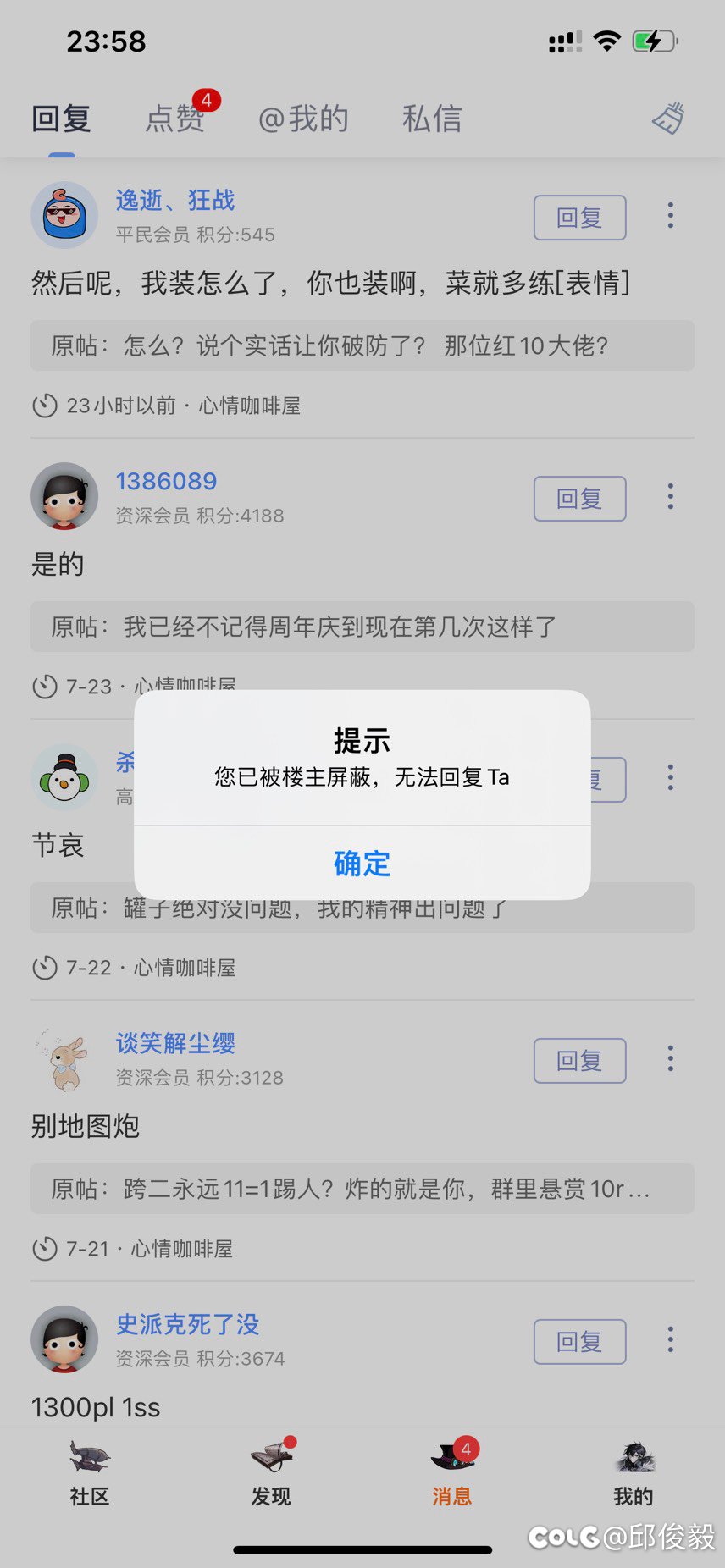Open the 消息 tab
725x1568 pixels.
pyautogui.click(x=452, y=1474)
